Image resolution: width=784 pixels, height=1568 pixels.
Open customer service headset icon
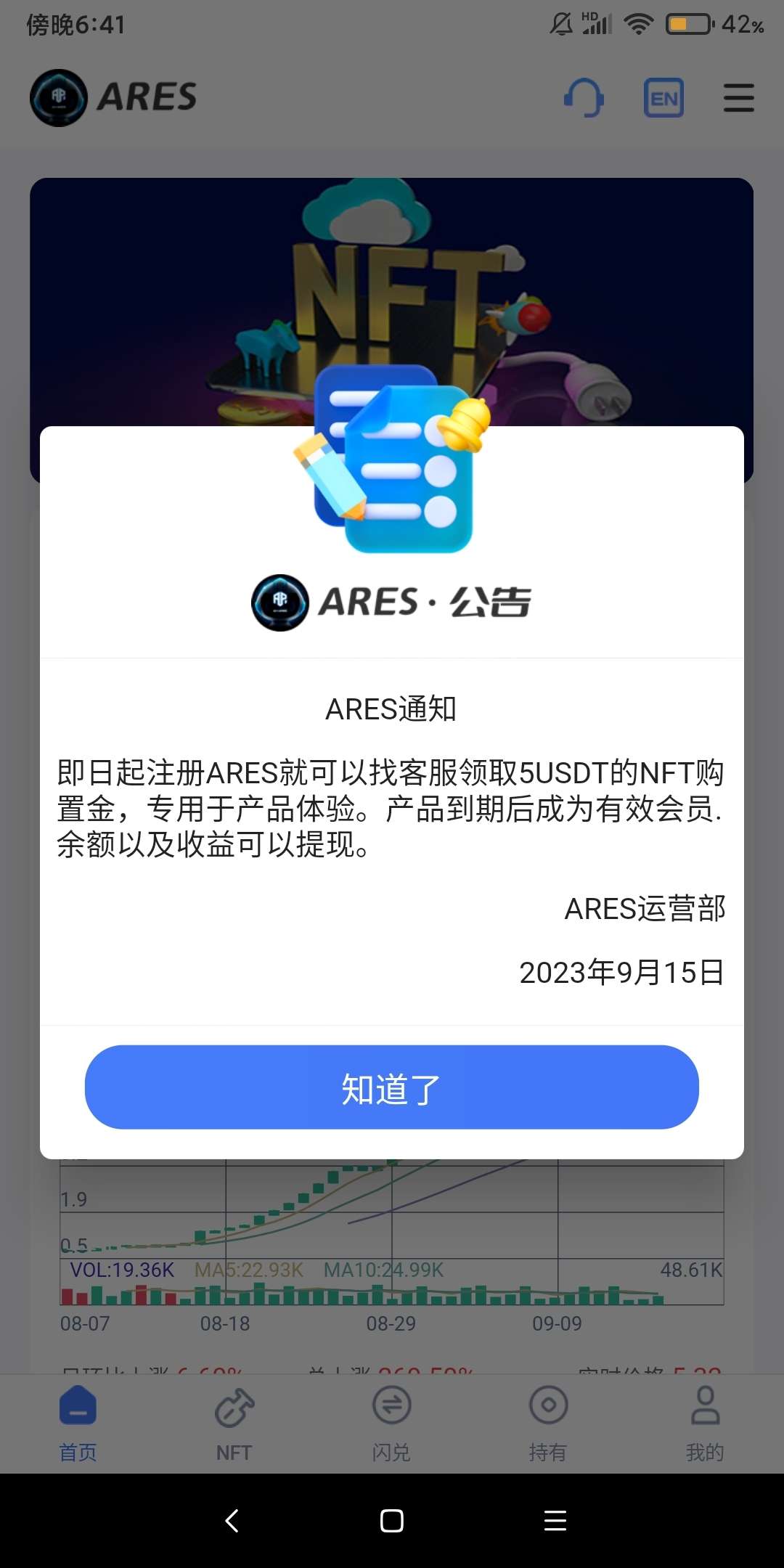pyautogui.click(x=584, y=98)
